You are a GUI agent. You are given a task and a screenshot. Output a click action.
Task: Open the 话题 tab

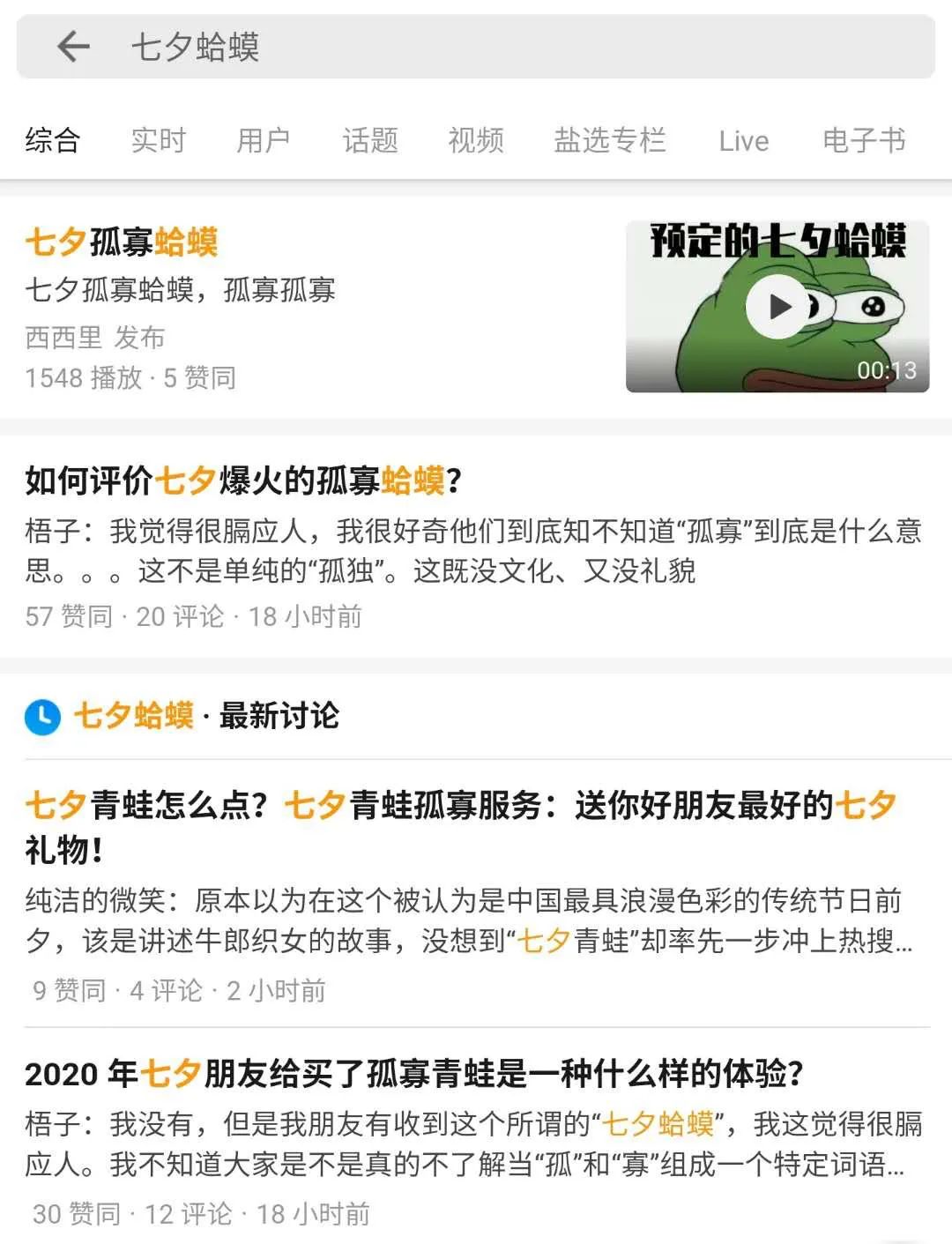(370, 140)
